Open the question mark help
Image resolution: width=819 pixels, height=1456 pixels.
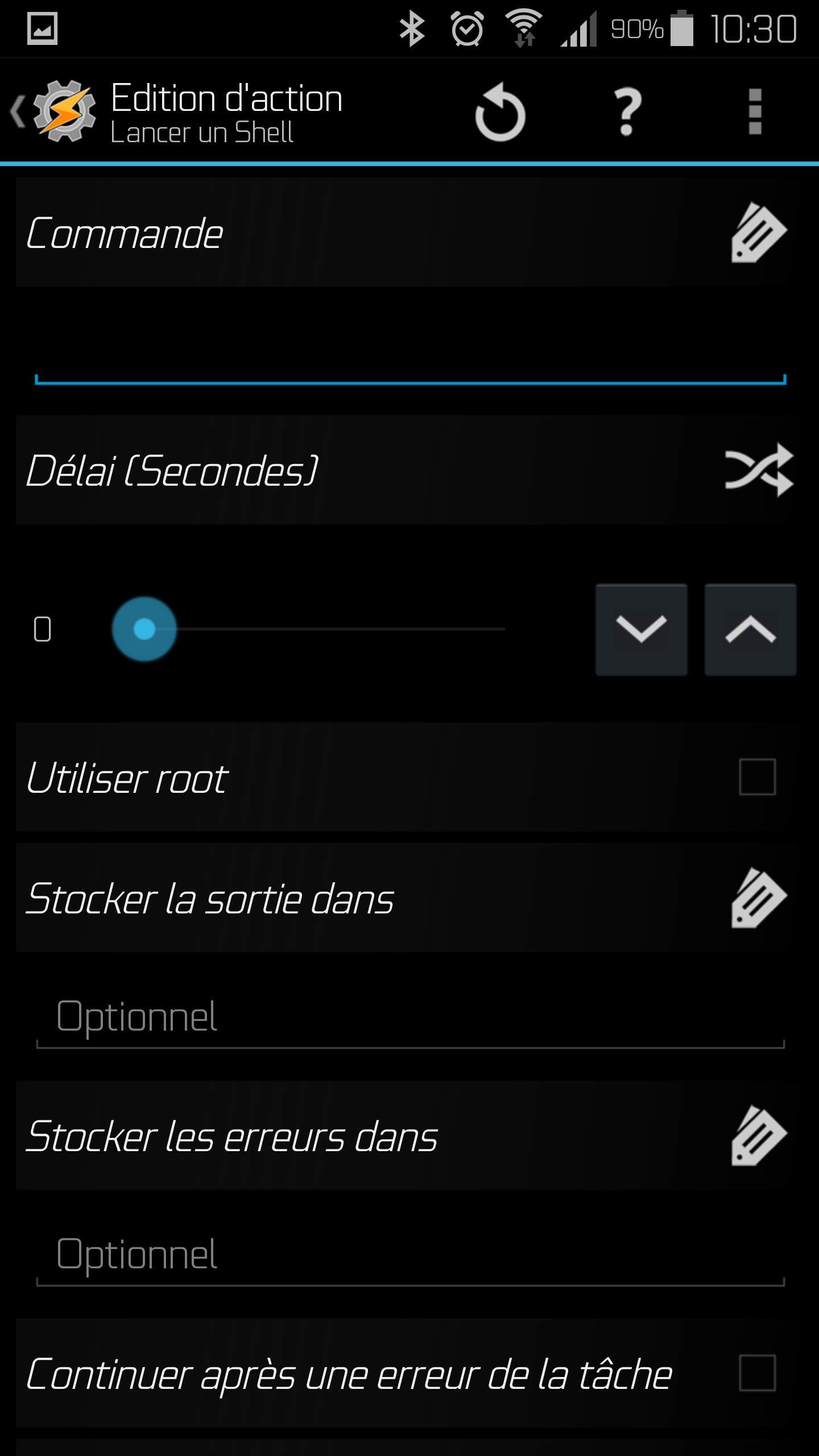627,112
